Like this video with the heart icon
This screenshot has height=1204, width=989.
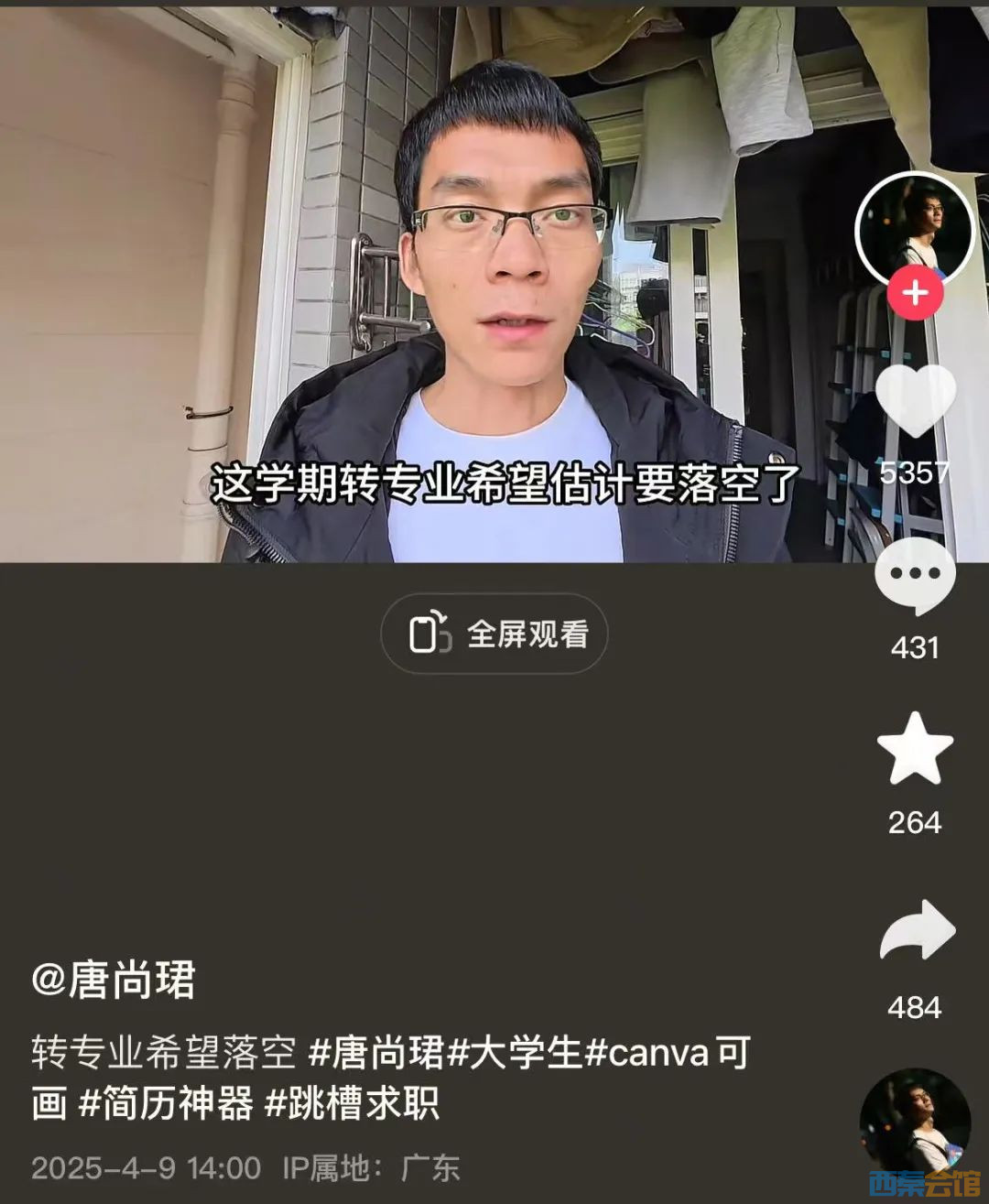tap(915, 401)
